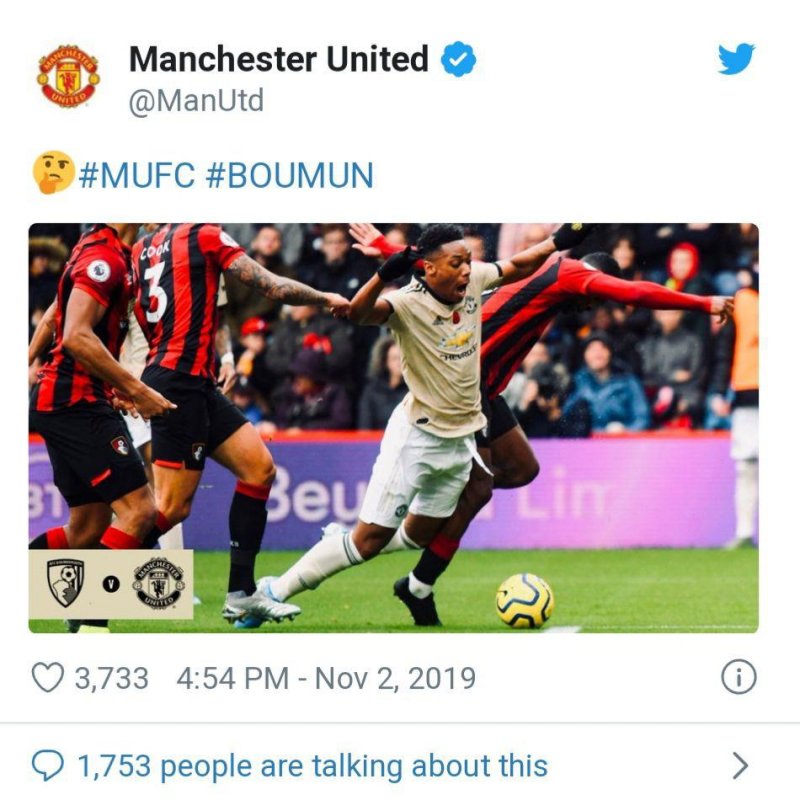
Task: Open 1,753 people are talking about this
Action: 312,766
